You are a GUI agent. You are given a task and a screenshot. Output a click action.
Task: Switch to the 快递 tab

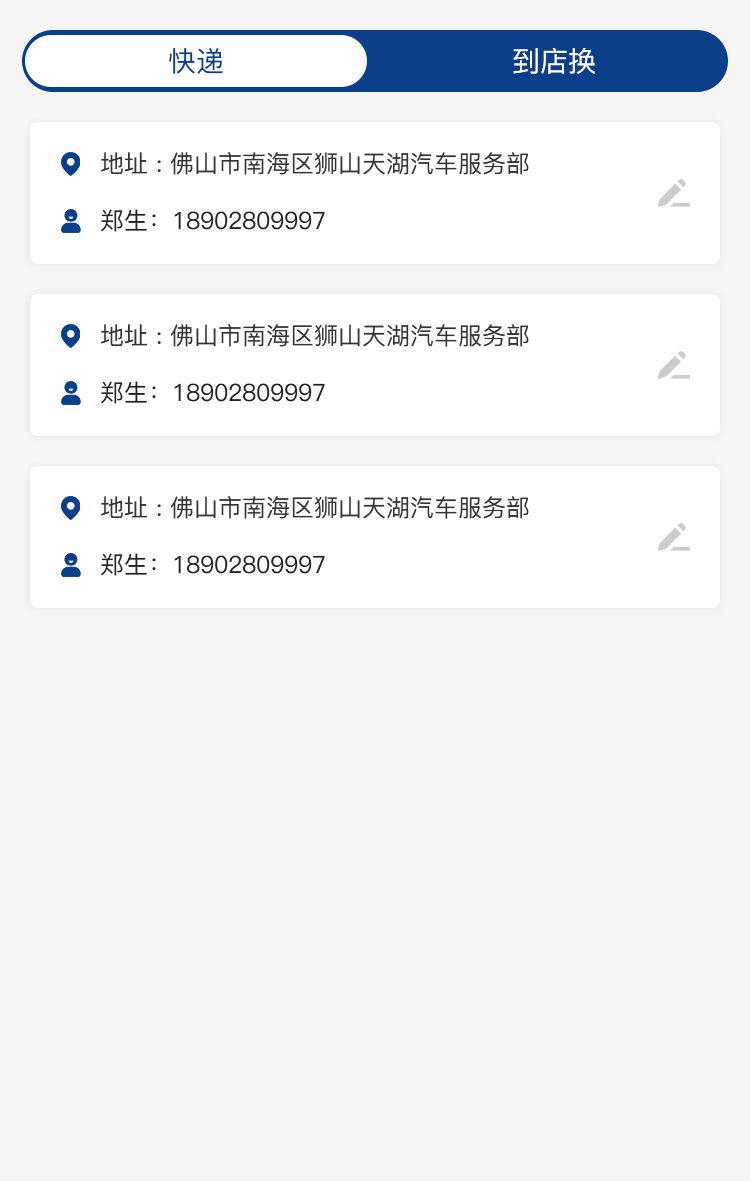pyautogui.click(x=196, y=61)
